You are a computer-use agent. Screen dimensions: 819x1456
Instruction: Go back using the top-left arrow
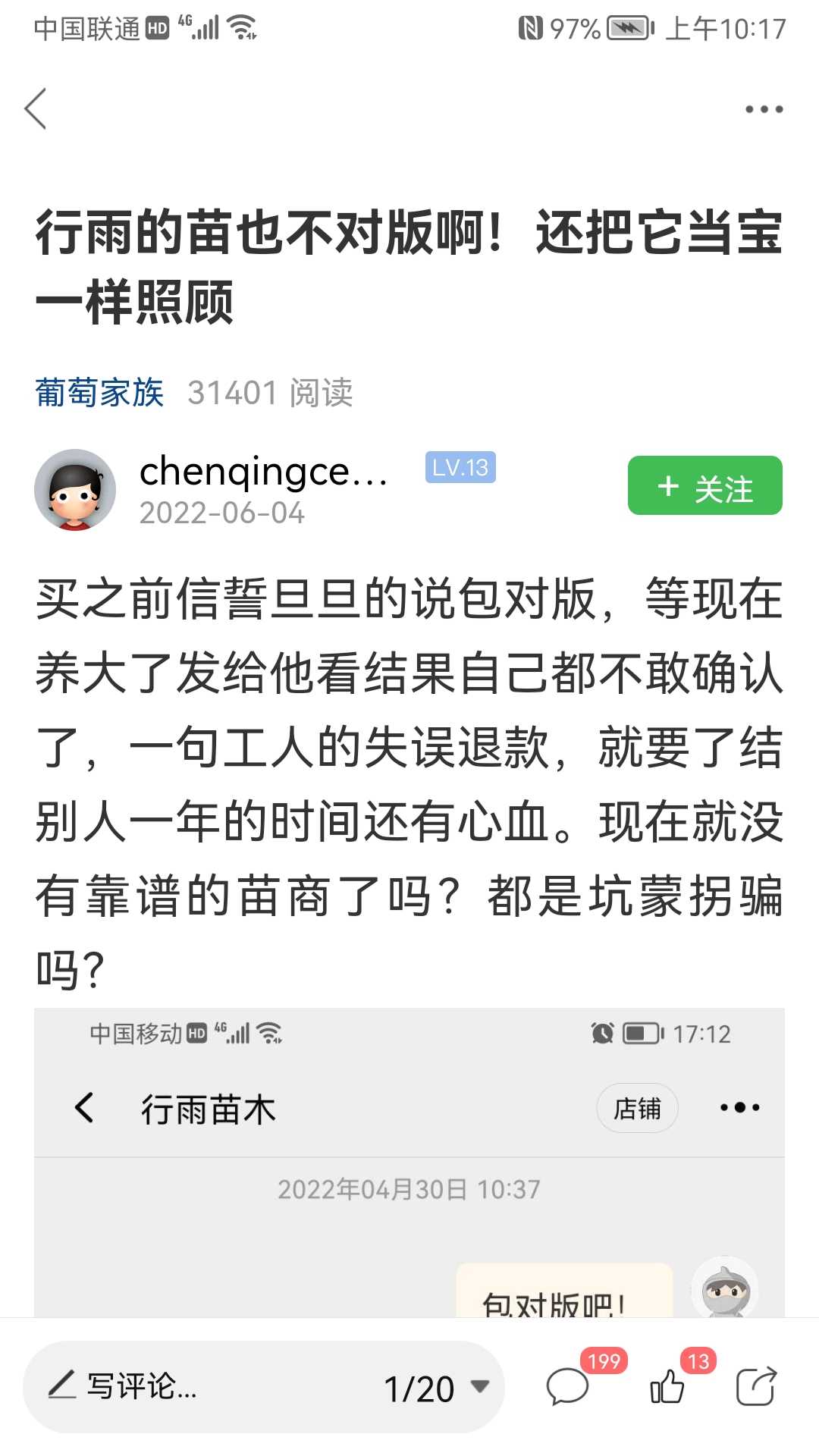click(36, 109)
